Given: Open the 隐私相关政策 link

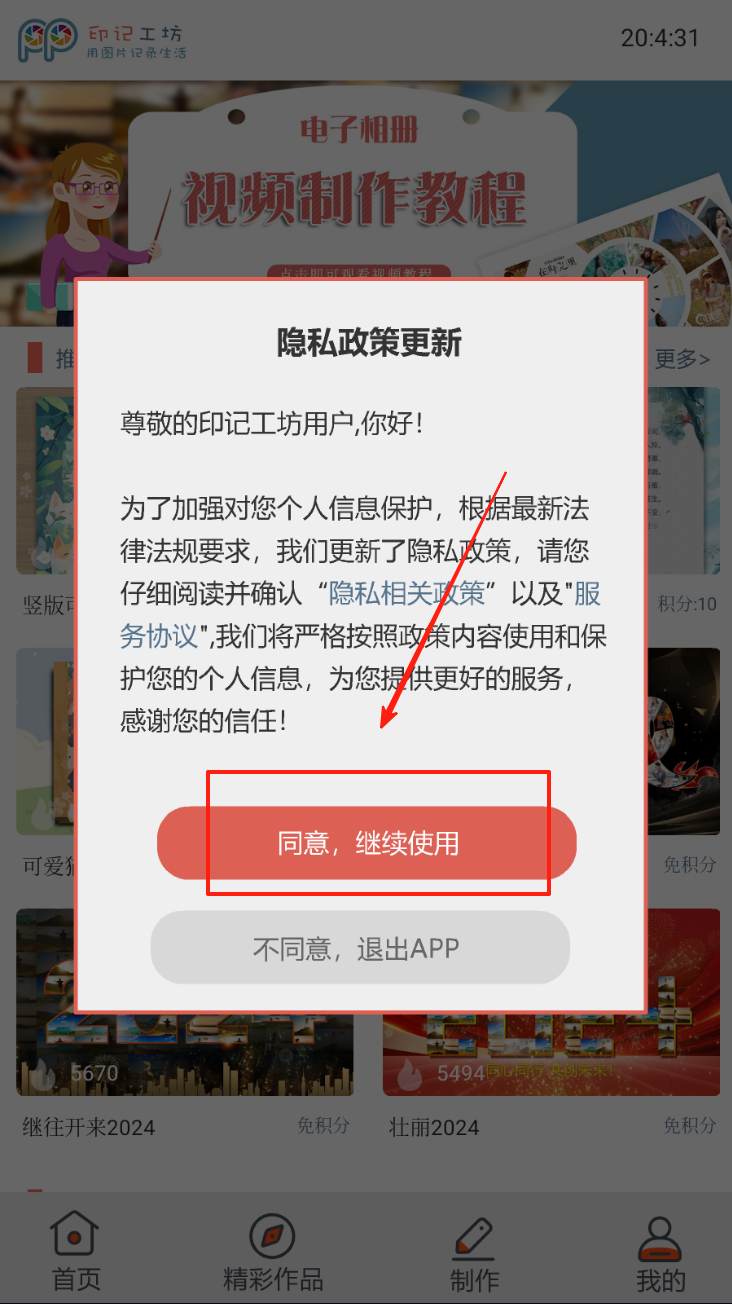Looking at the screenshot, I should tap(407, 593).
